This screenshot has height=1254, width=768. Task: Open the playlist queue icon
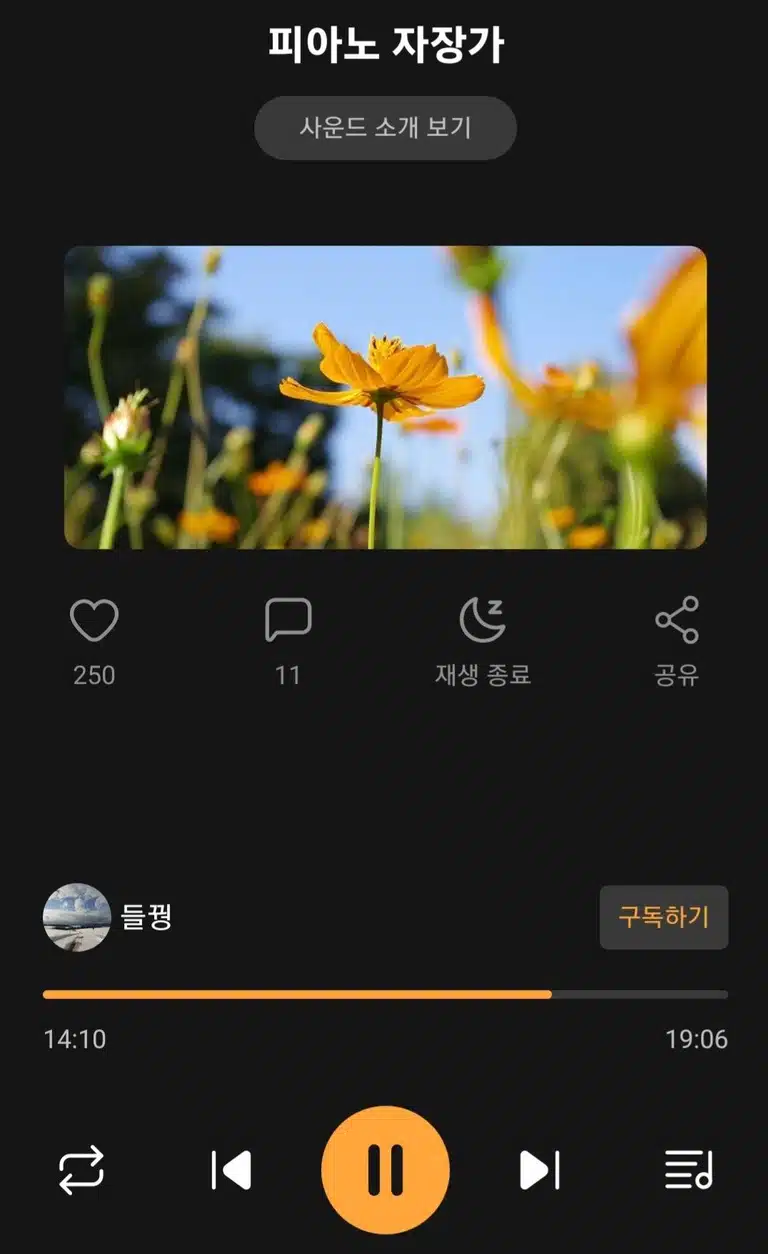click(x=688, y=1170)
